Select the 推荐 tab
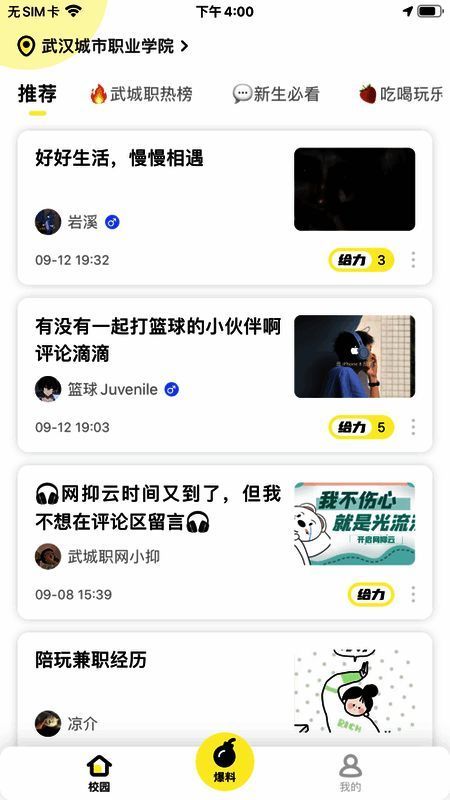The image size is (450, 800). tap(37, 94)
